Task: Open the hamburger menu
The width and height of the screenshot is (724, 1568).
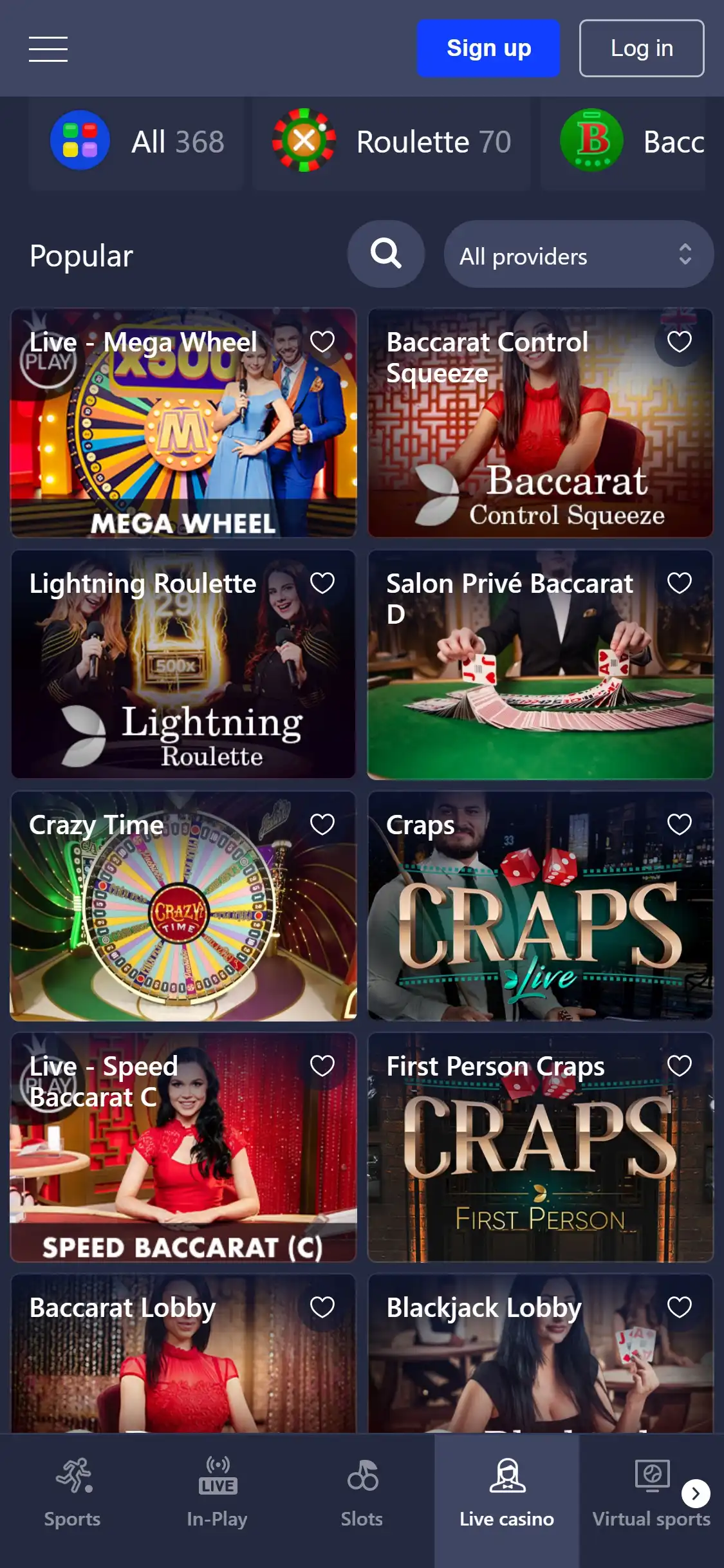Action: (48, 49)
